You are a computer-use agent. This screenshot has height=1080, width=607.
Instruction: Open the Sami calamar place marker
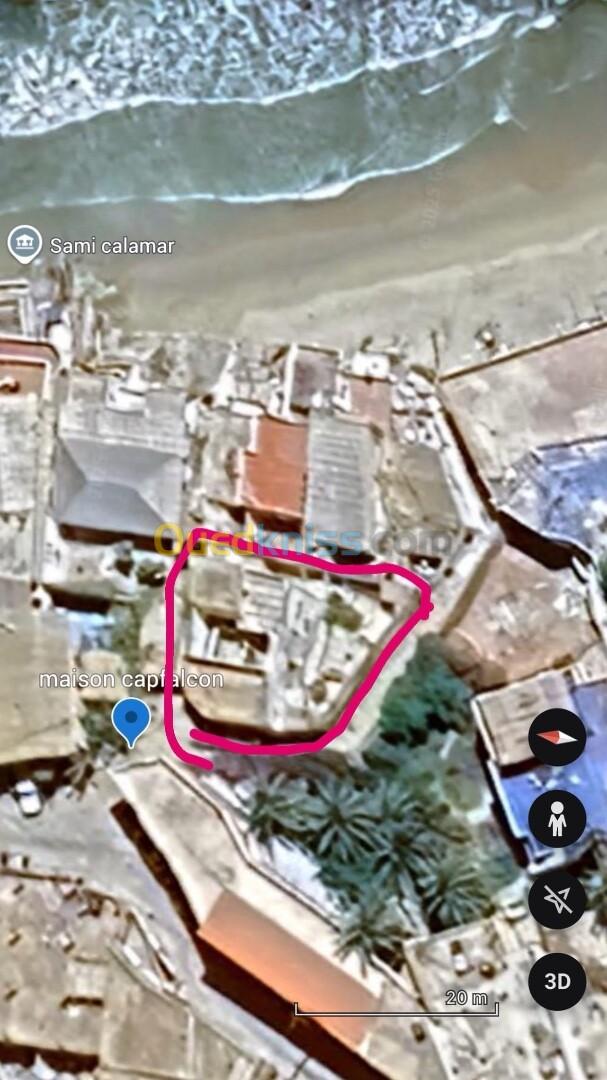click(25, 245)
